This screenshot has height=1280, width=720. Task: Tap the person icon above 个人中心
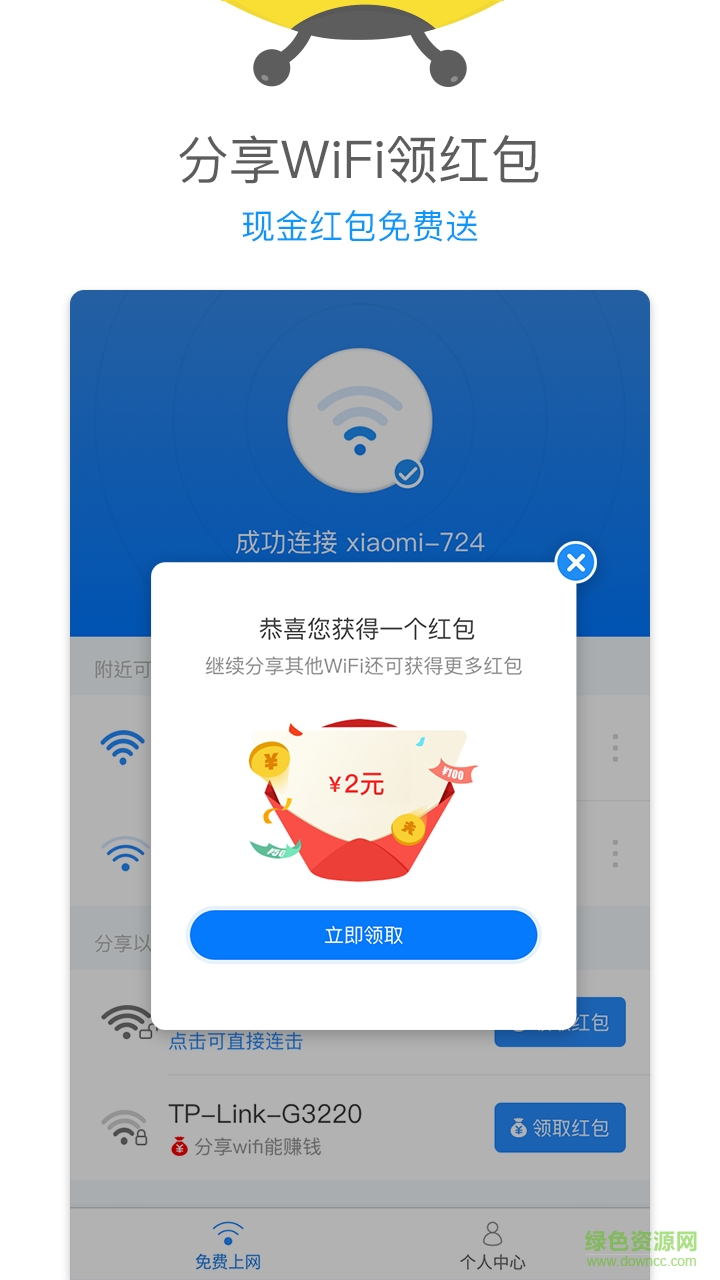click(491, 1232)
